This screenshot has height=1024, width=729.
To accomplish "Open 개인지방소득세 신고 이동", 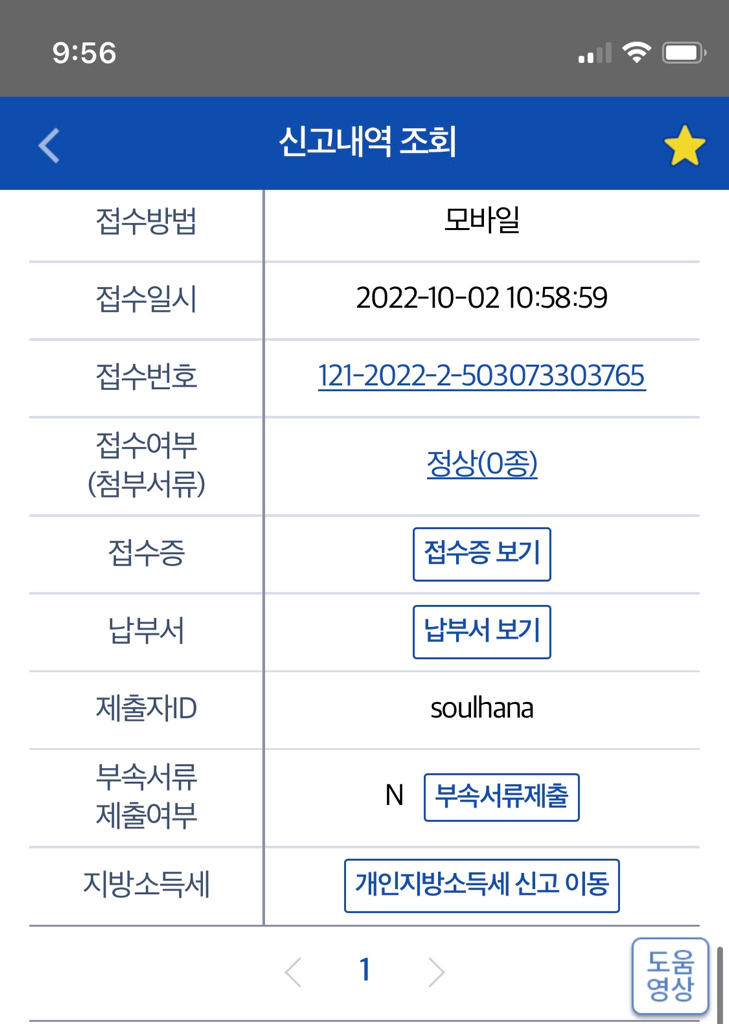I will 481,885.
